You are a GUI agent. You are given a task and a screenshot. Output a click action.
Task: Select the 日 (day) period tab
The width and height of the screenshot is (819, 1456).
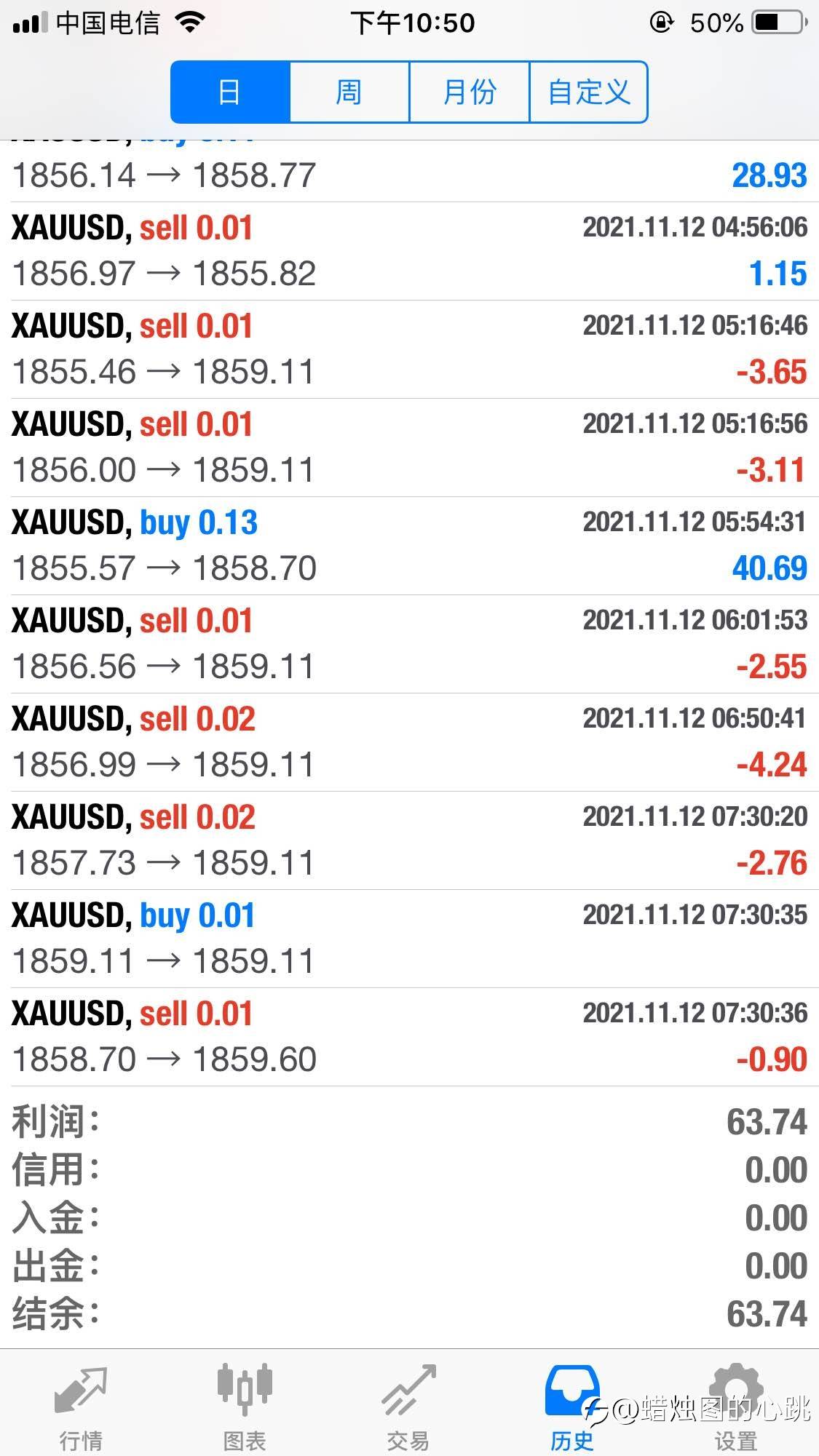[230, 92]
